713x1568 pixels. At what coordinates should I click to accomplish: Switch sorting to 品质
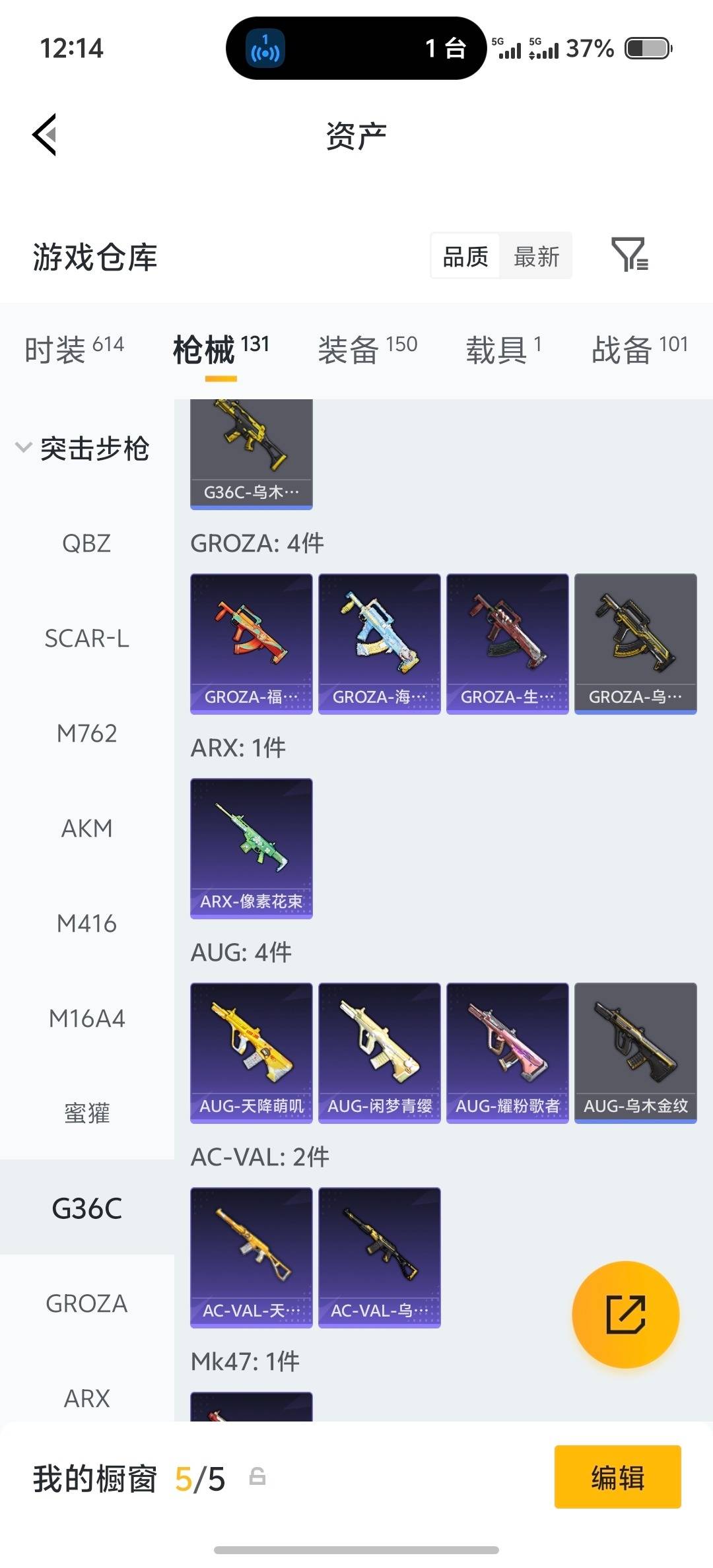464,255
